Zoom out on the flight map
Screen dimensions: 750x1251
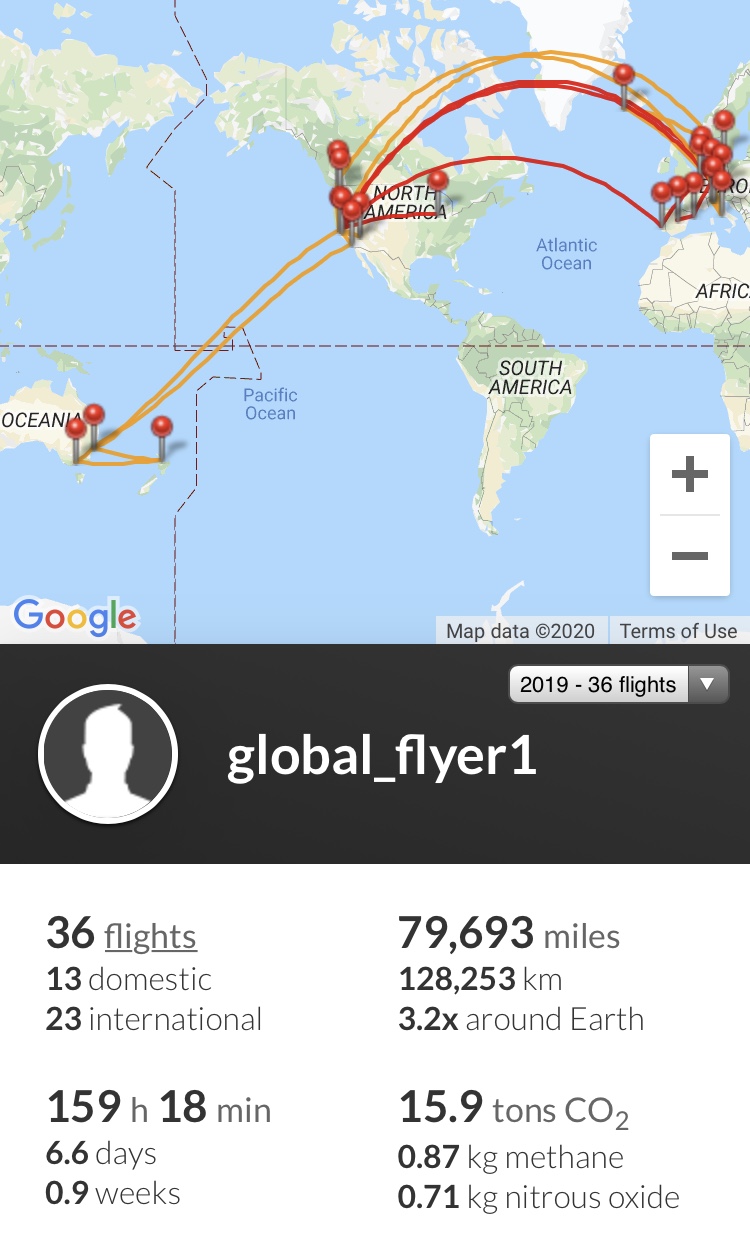pyautogui.click(x=689, y=556)
